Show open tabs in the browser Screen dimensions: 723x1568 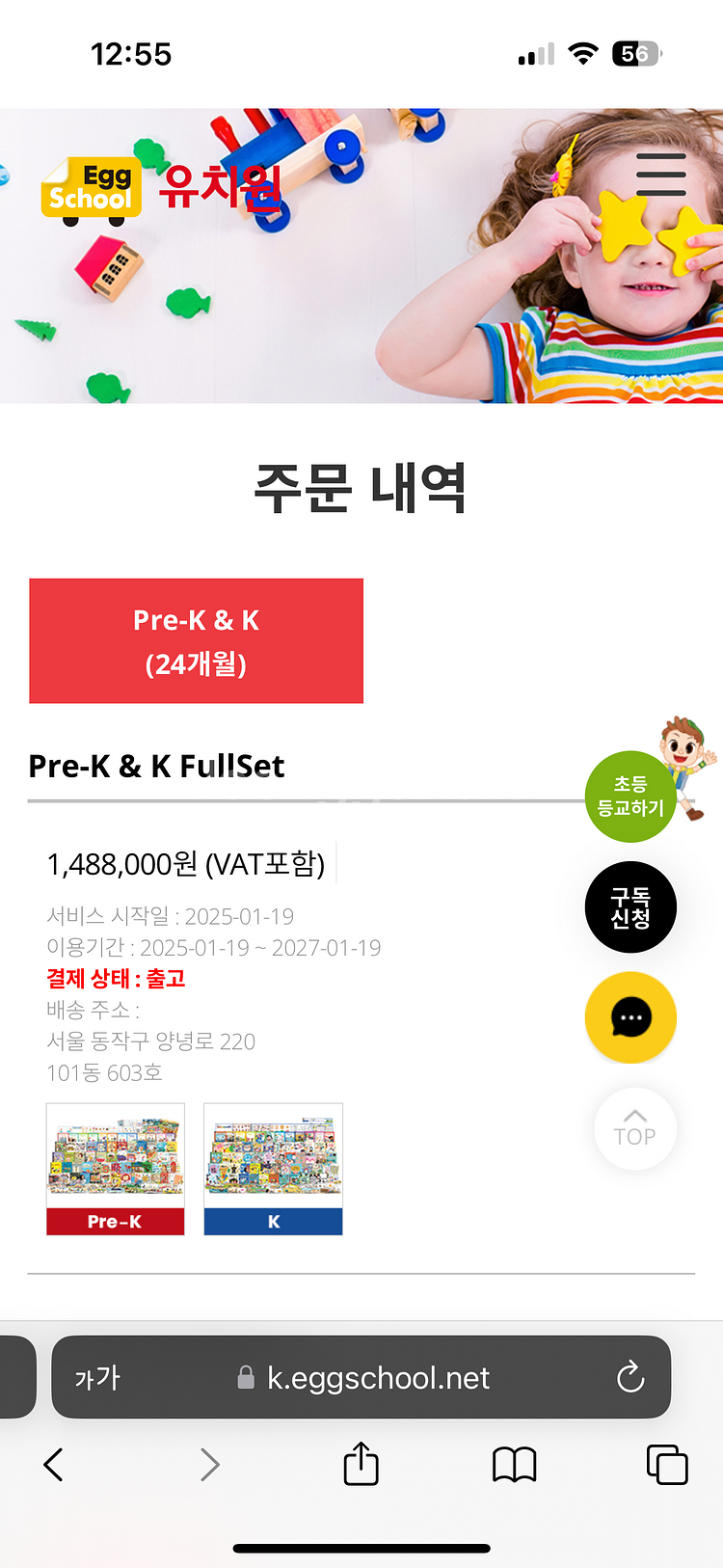tap(667, 1464)
